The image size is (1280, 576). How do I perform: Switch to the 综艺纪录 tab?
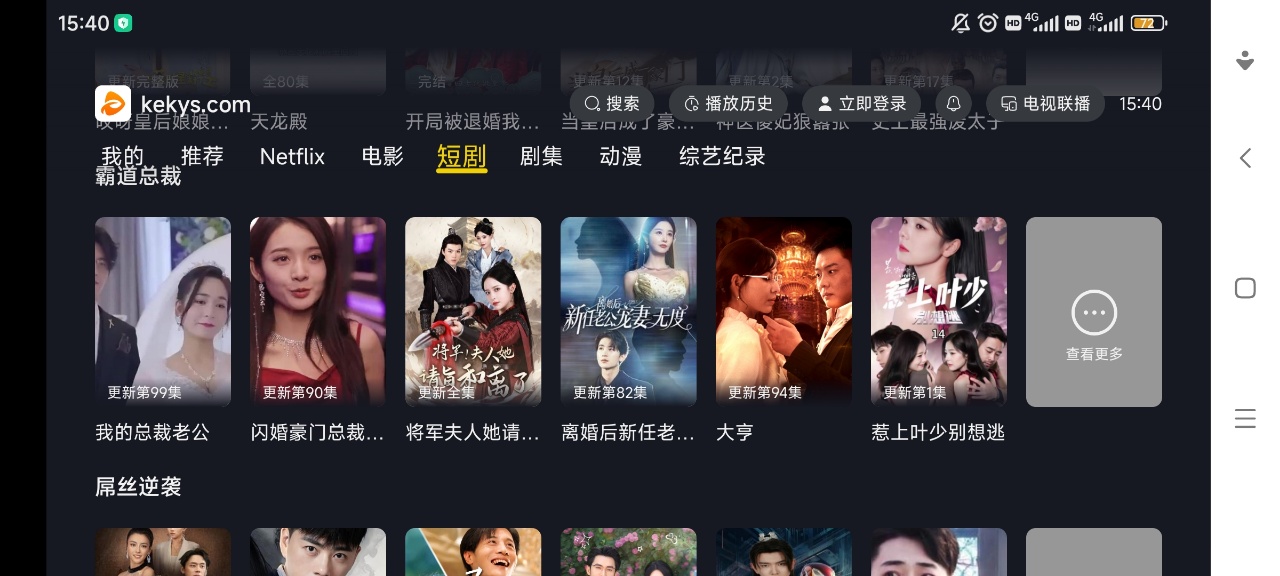coord(722,156)
